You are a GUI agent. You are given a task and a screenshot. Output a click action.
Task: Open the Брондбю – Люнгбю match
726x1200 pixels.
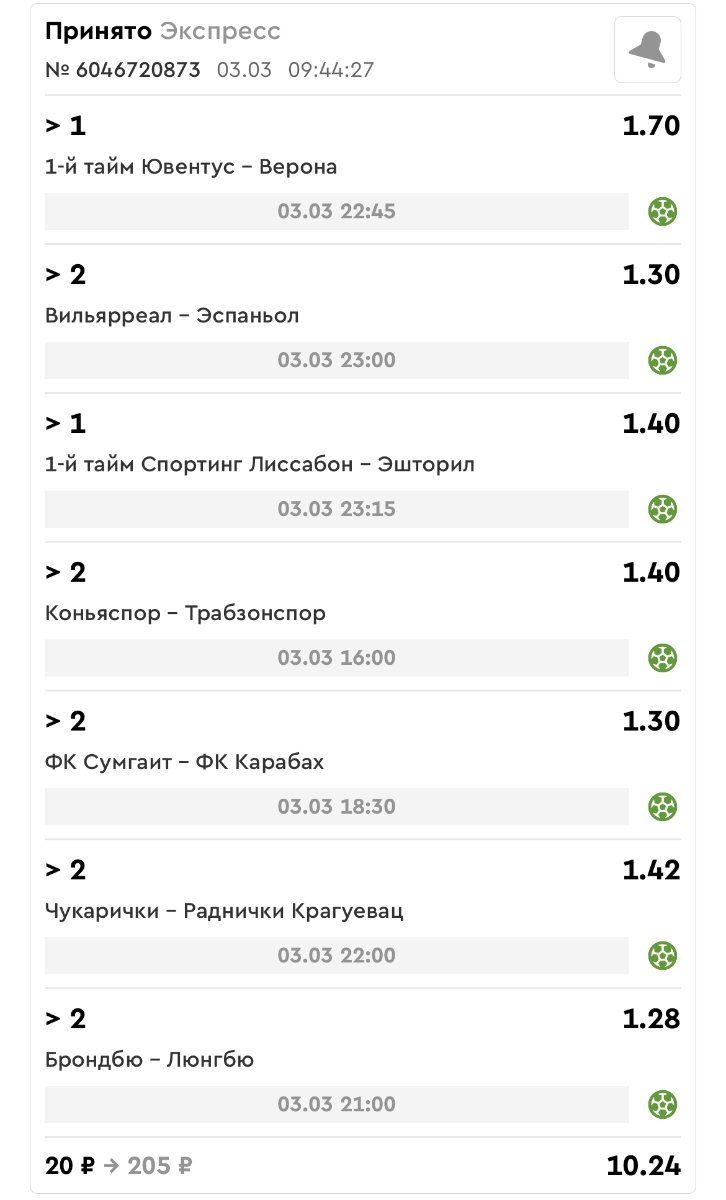(x=149, y=1060)
